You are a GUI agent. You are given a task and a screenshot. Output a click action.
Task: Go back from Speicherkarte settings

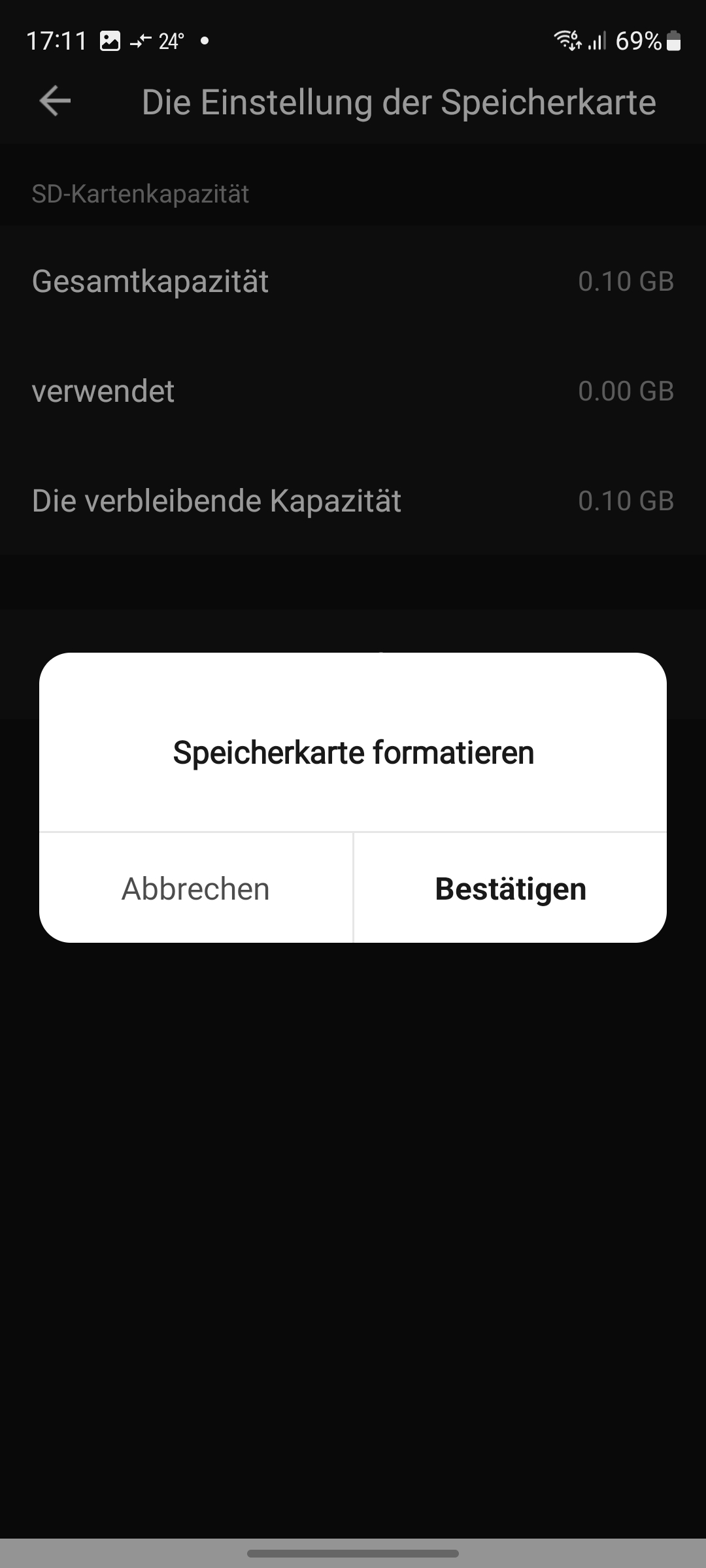[x=55, y=101]
